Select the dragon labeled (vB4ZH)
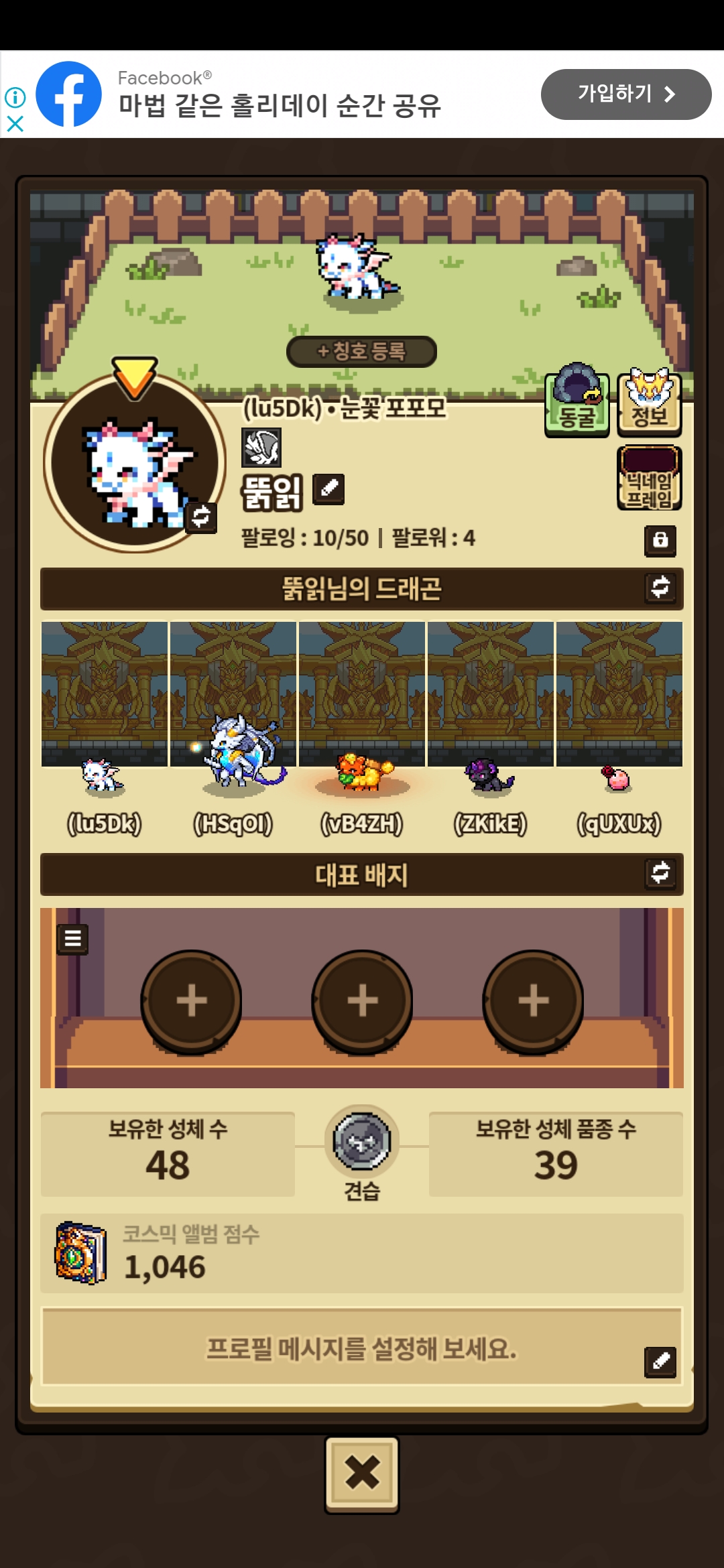Screen dimensions: 724x1568 (x=362, y=774)
